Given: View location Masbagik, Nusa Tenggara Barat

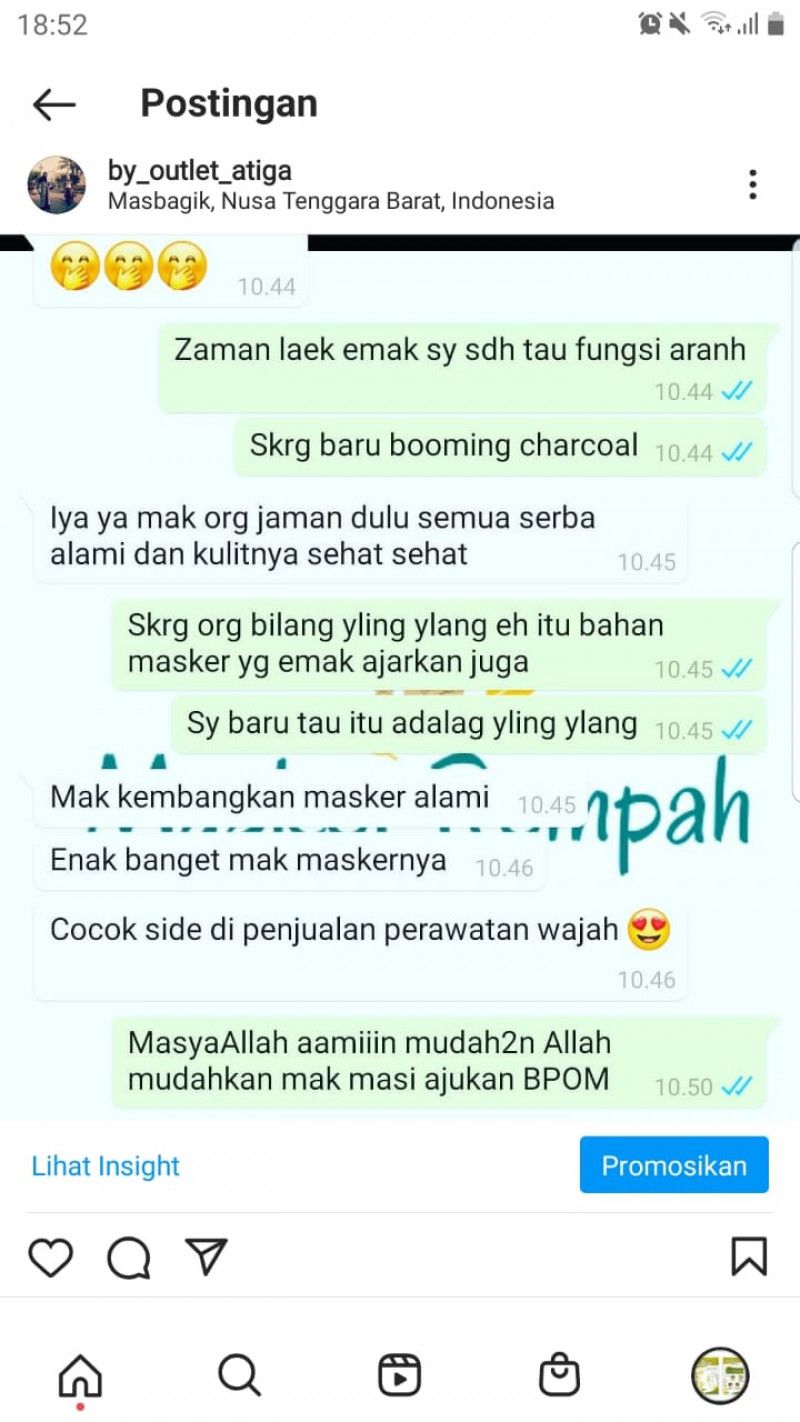Looking at the screenshot, I should pyautogui.click(x=330, y=201).
